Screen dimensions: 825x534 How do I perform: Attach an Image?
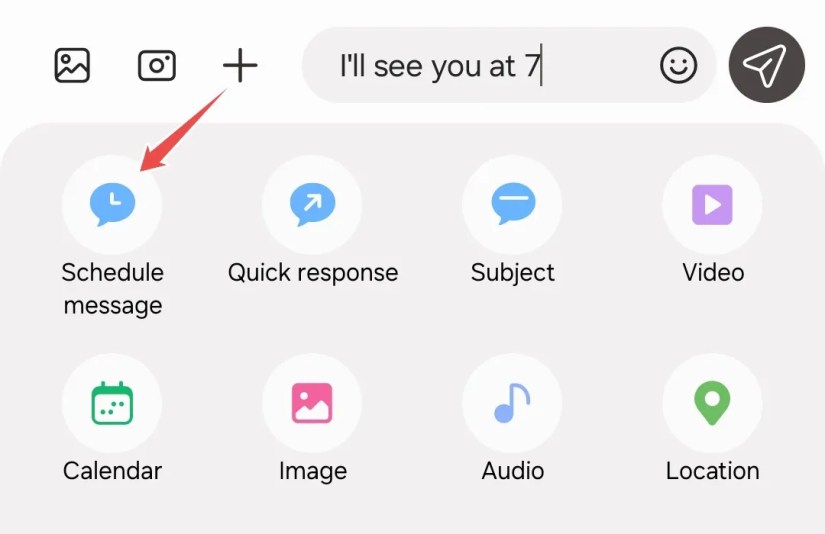pyautogui.click(x=312, y=403)
